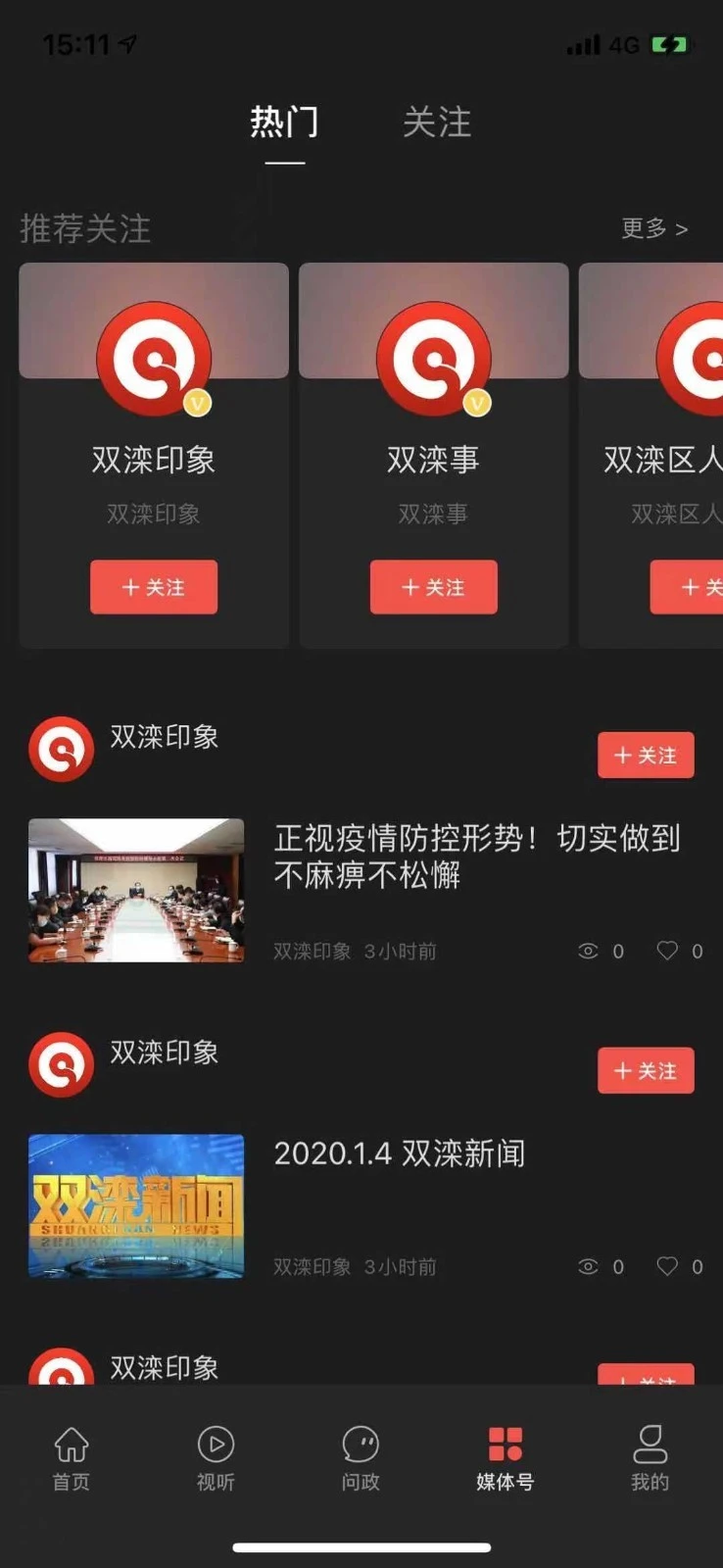Tap the verified badge on 双滦事 avatar
Image resolution: width=723 pixels, height=1568 pixels.
pos(477,400)
